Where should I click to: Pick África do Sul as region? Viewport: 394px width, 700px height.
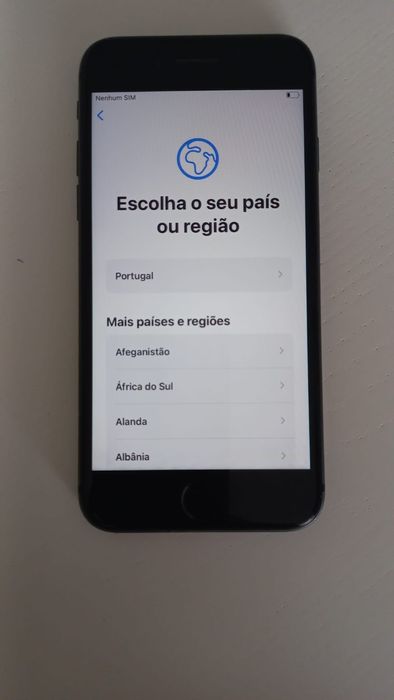tap(199, 386)
